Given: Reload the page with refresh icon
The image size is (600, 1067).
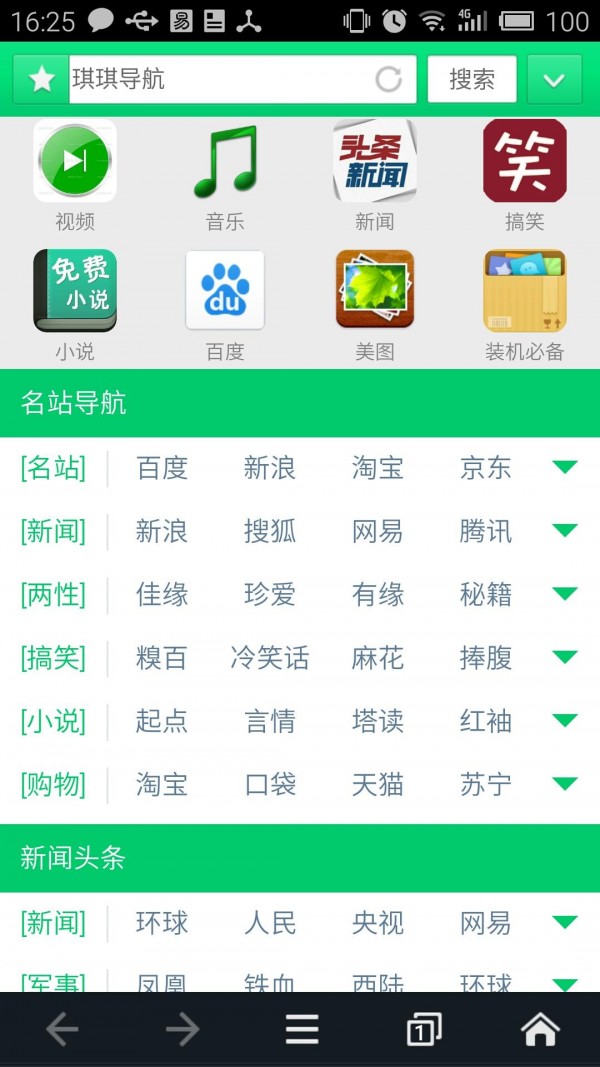Looking at the screenshot, I should [389, 80].
